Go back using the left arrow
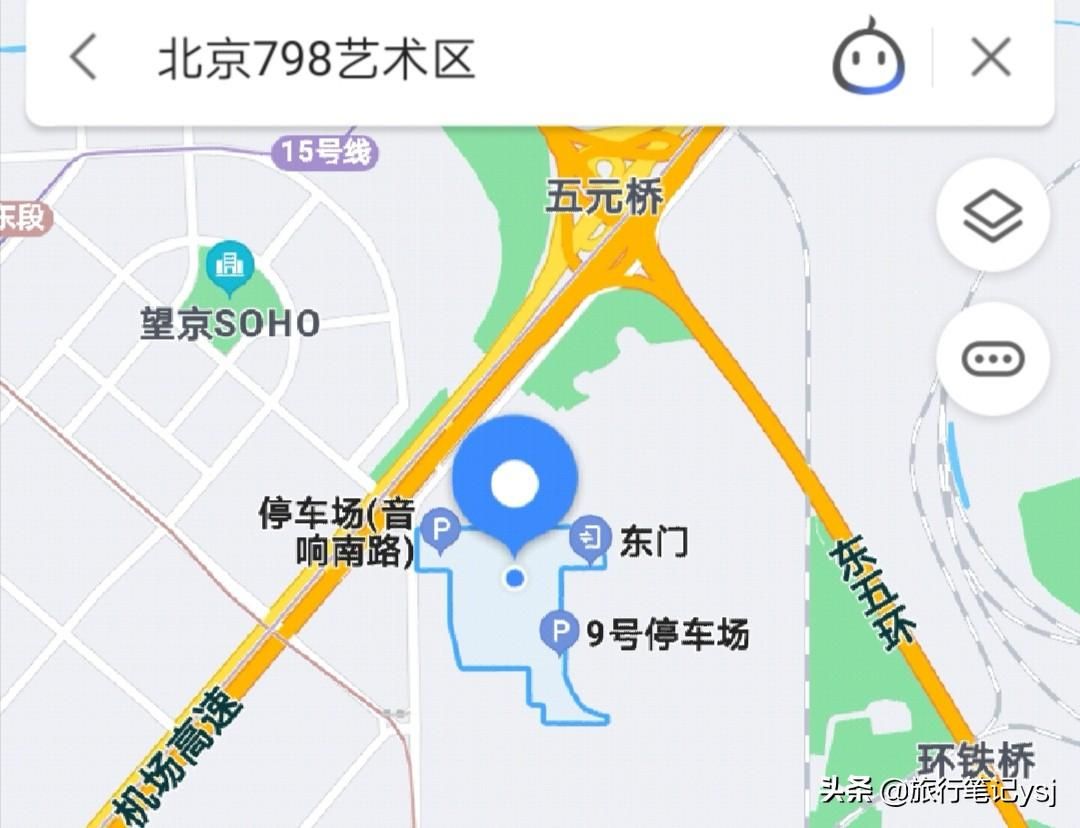The image size is (1080, 828). tap(84, 58)
